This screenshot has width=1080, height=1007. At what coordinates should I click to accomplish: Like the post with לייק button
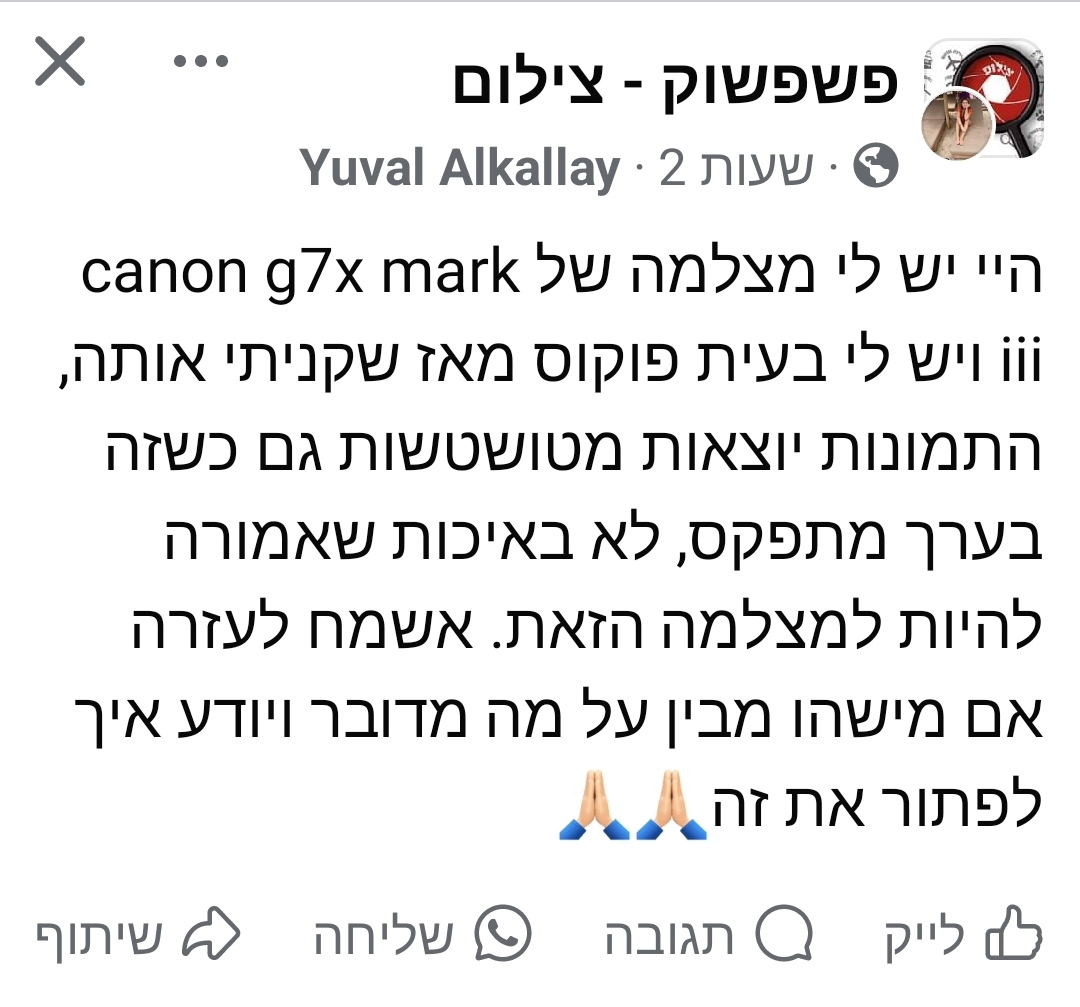[x=964, y=936]
